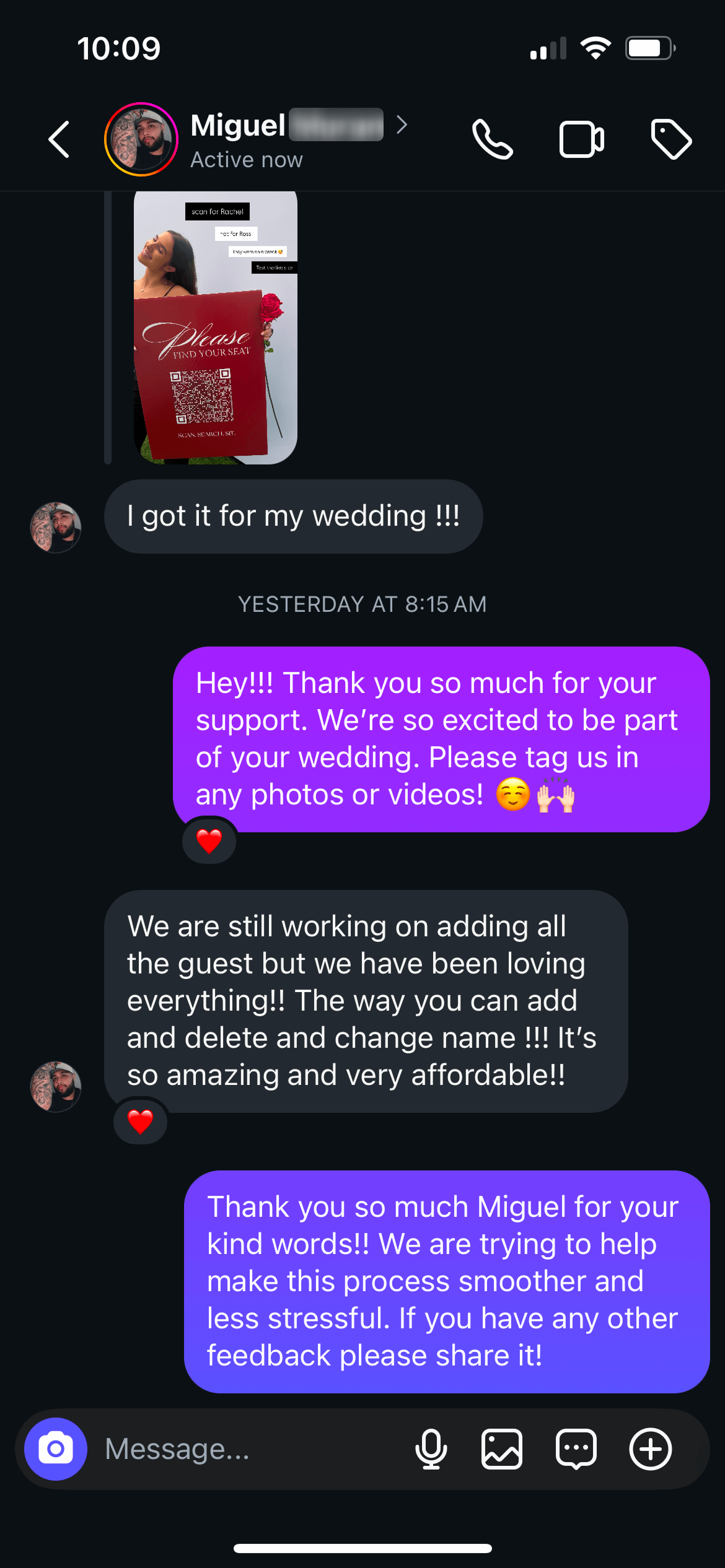Image resolution: width=725 pixels, height=1568 pixels.
Task: Open the photo gallery picker
Action: click(502, 1449)
